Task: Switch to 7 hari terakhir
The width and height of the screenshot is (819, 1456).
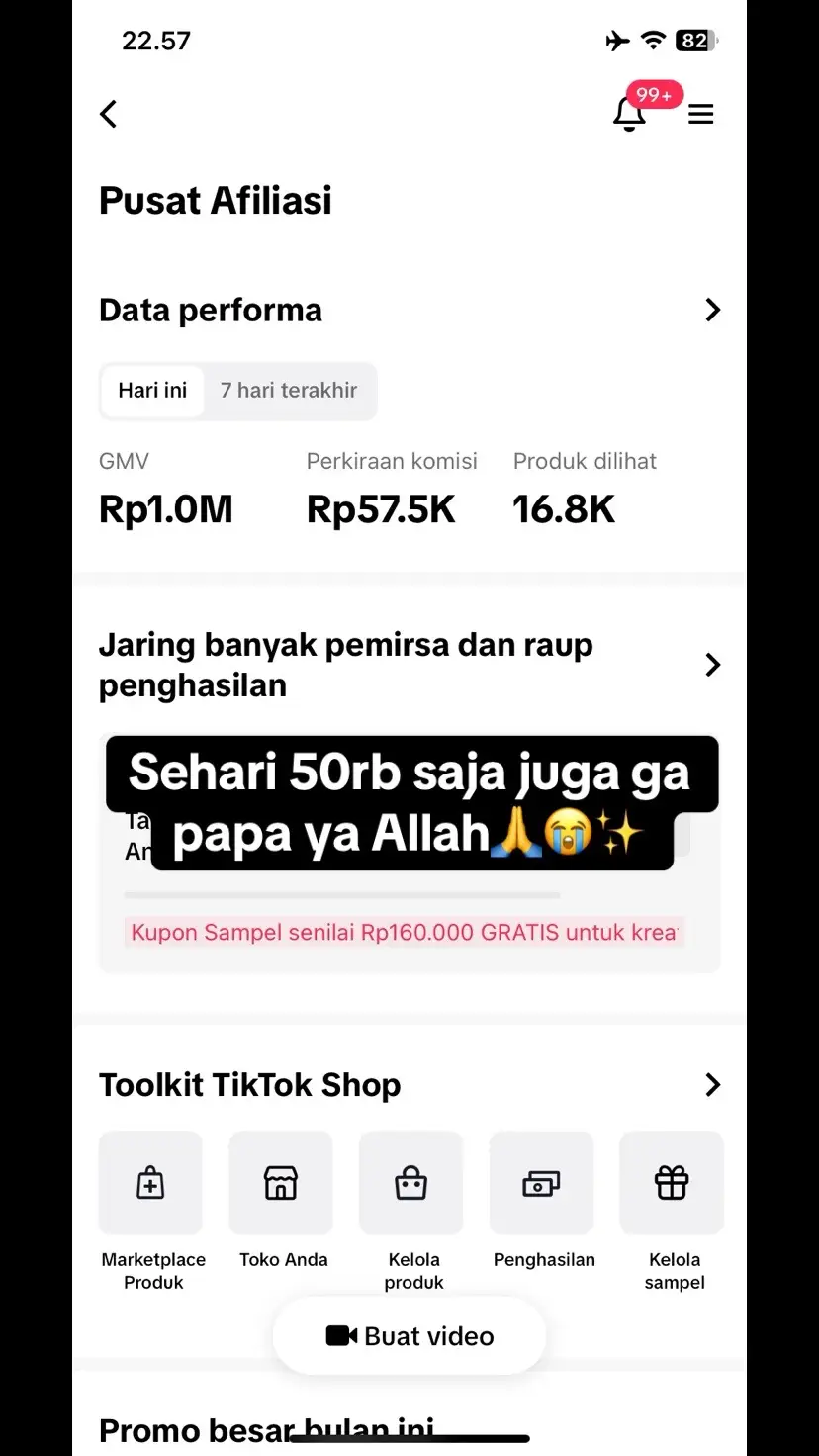Action: click(x=289, y=390)
